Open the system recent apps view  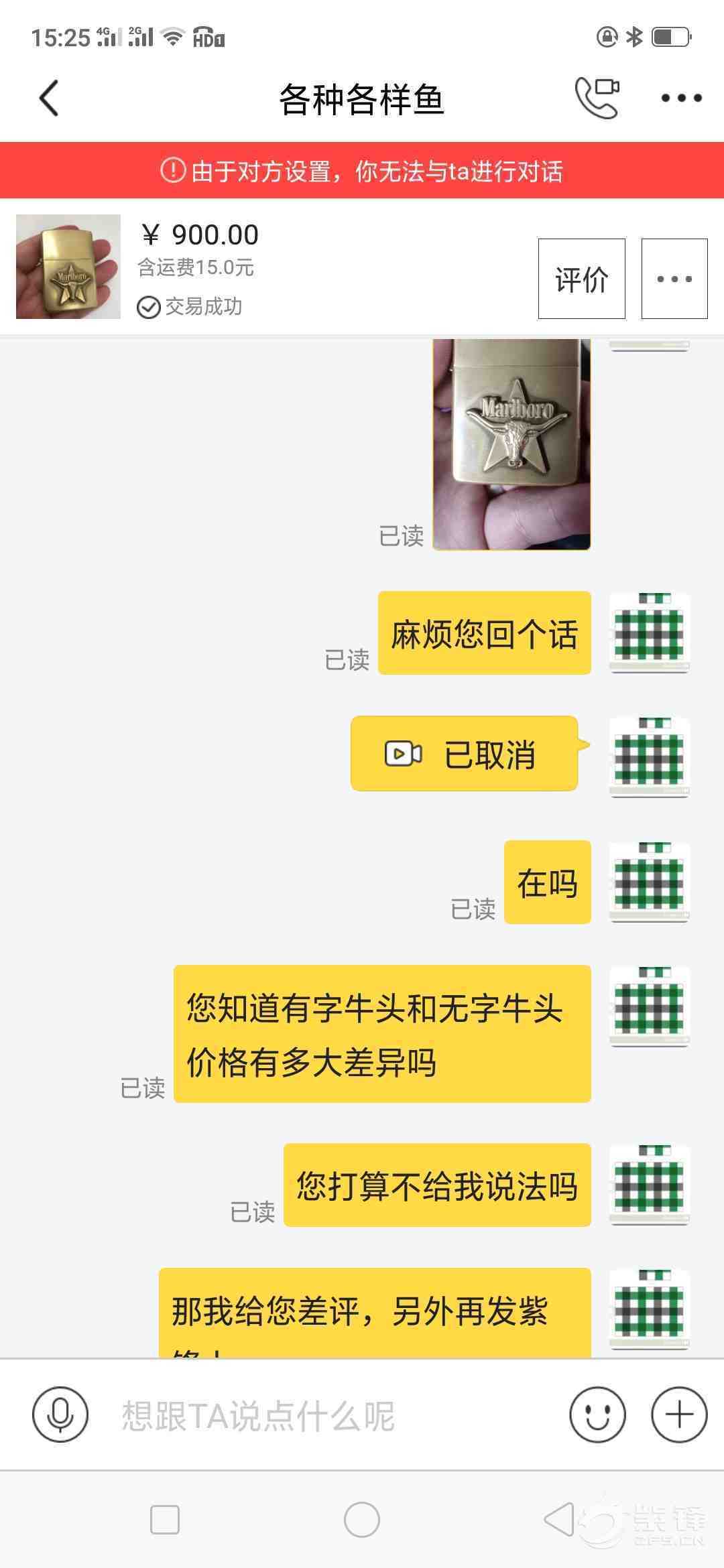[165, 1519]
